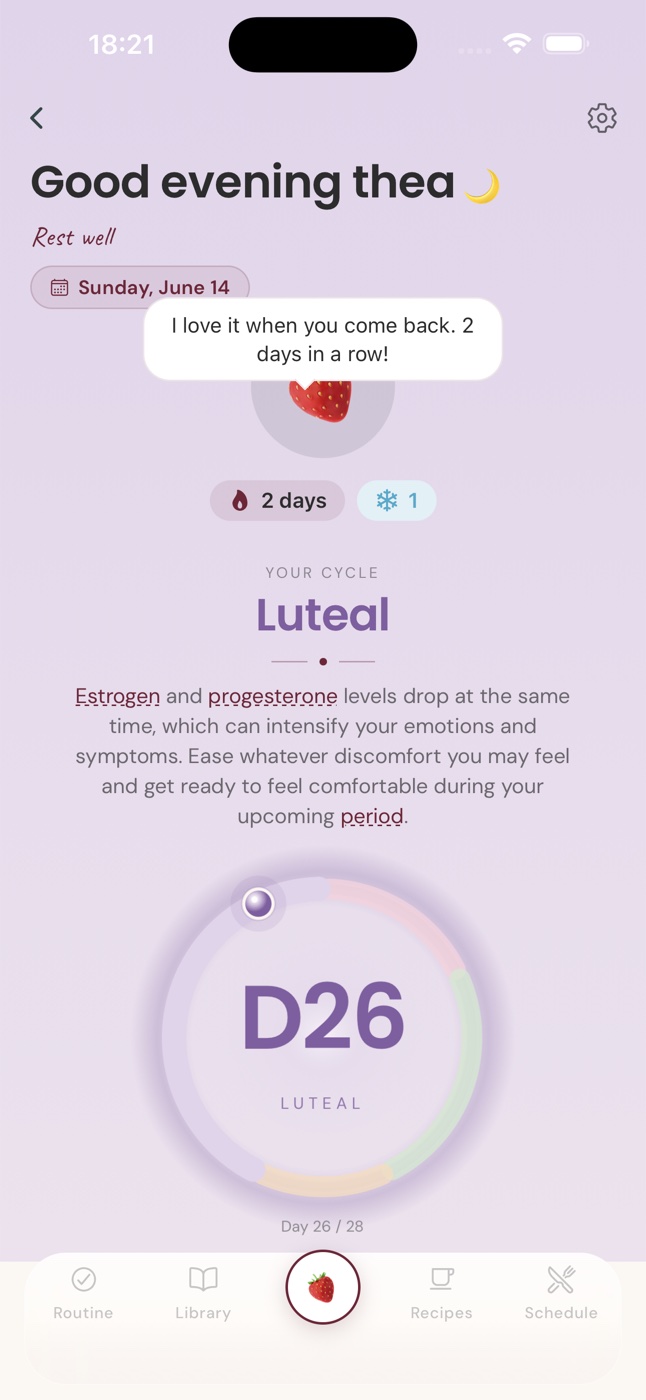Open the D26 cycle ring
This screenshot has height=1400, width=646.
(322, 1038)
